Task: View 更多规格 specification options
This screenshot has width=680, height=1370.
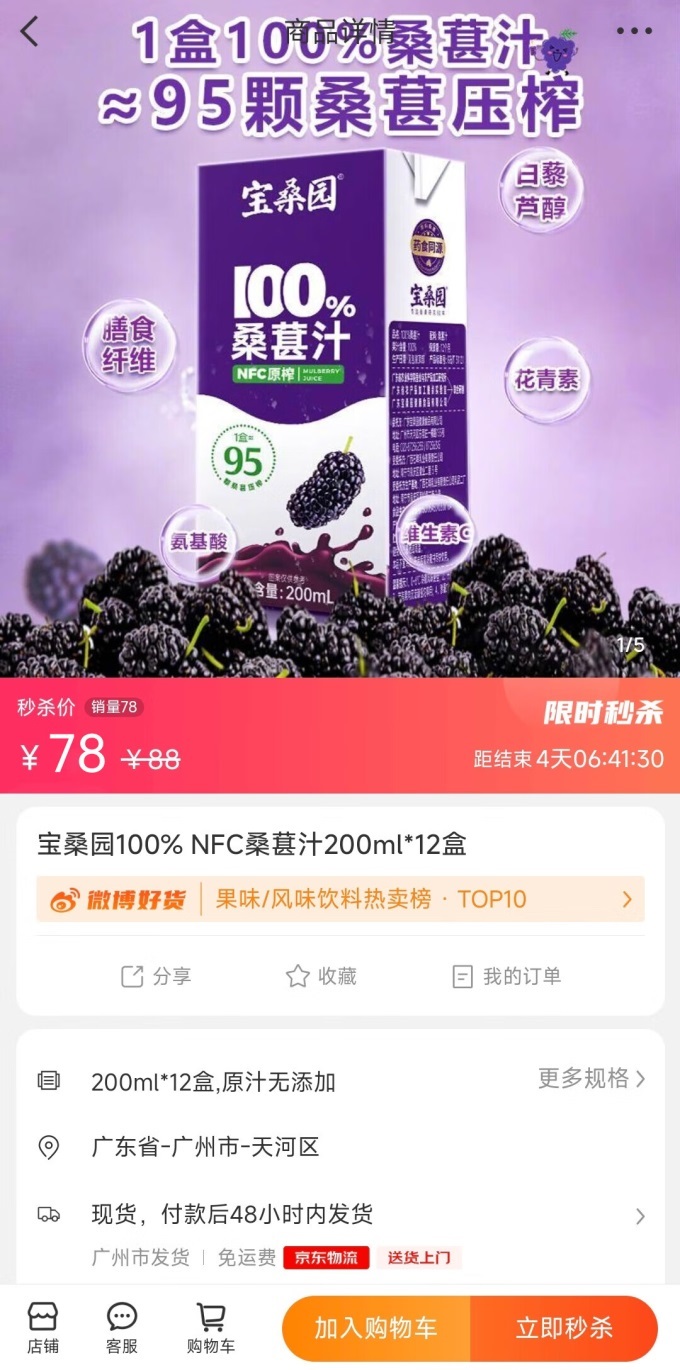Action: coord(591,1078)
